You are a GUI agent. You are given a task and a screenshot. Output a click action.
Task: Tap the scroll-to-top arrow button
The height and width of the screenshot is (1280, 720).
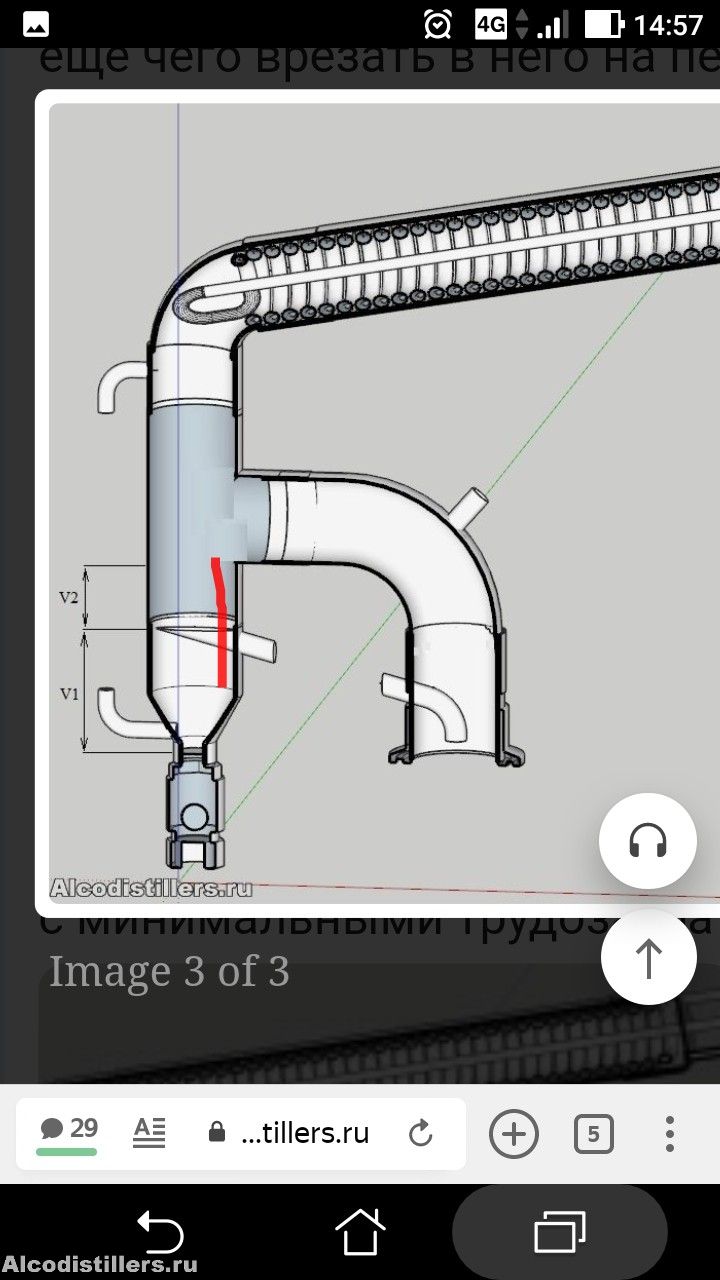(648, 958)
